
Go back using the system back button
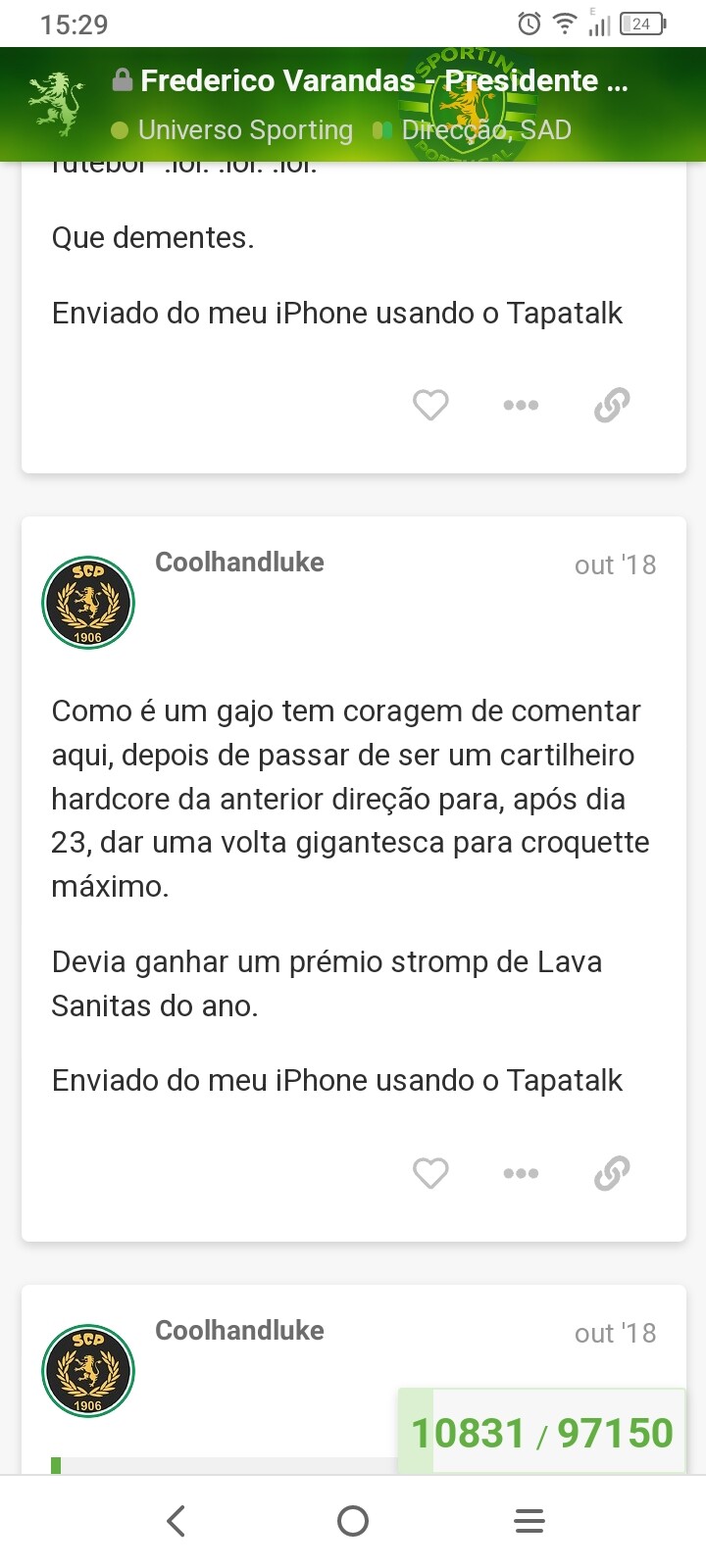click(x=176, y=1521)
